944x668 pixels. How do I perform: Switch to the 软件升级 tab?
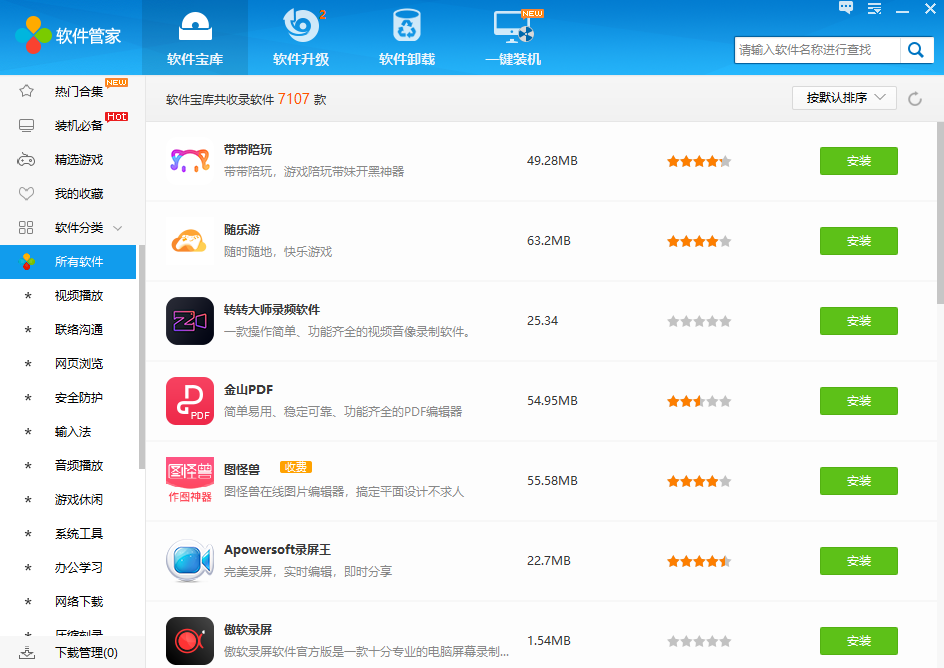[301, 38]
